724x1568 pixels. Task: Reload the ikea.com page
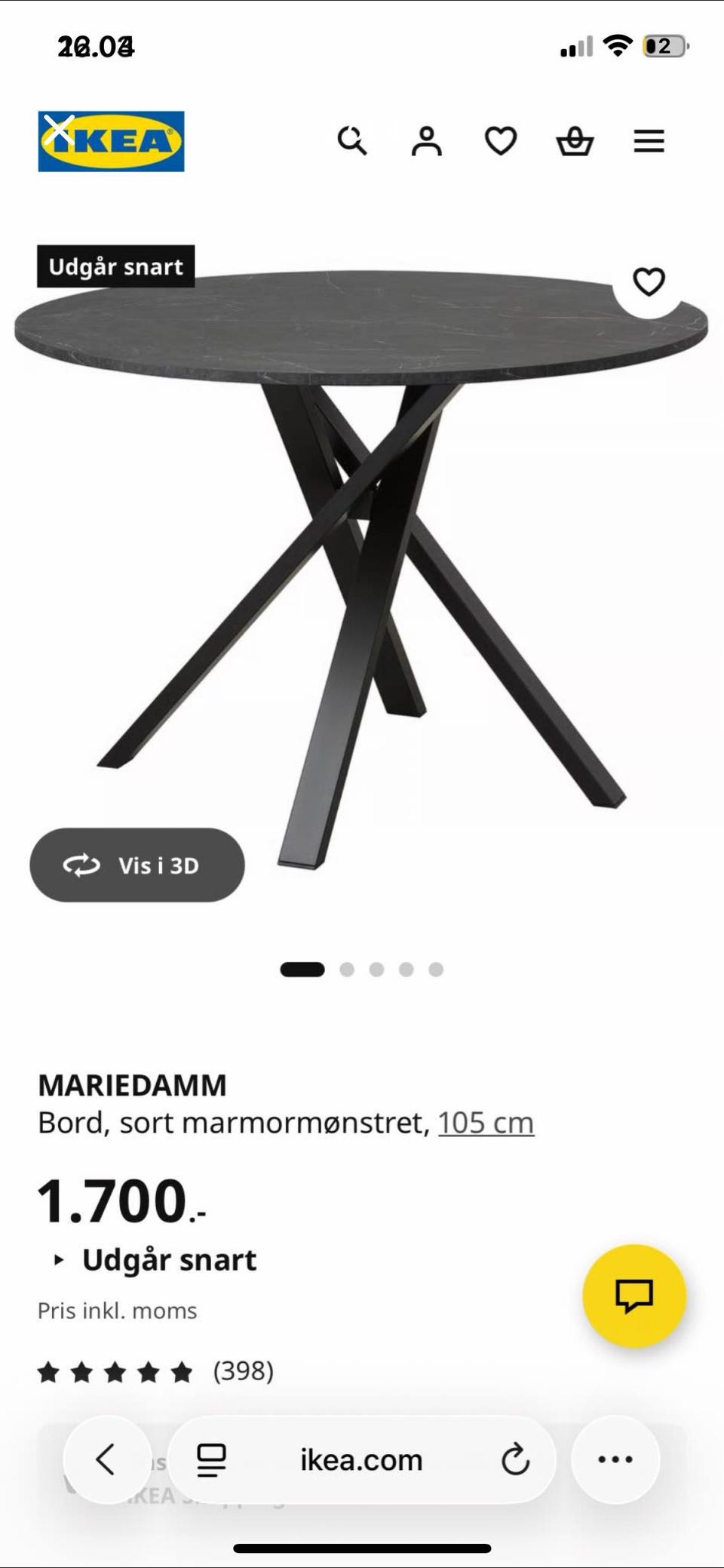[x=515, y=1459]
